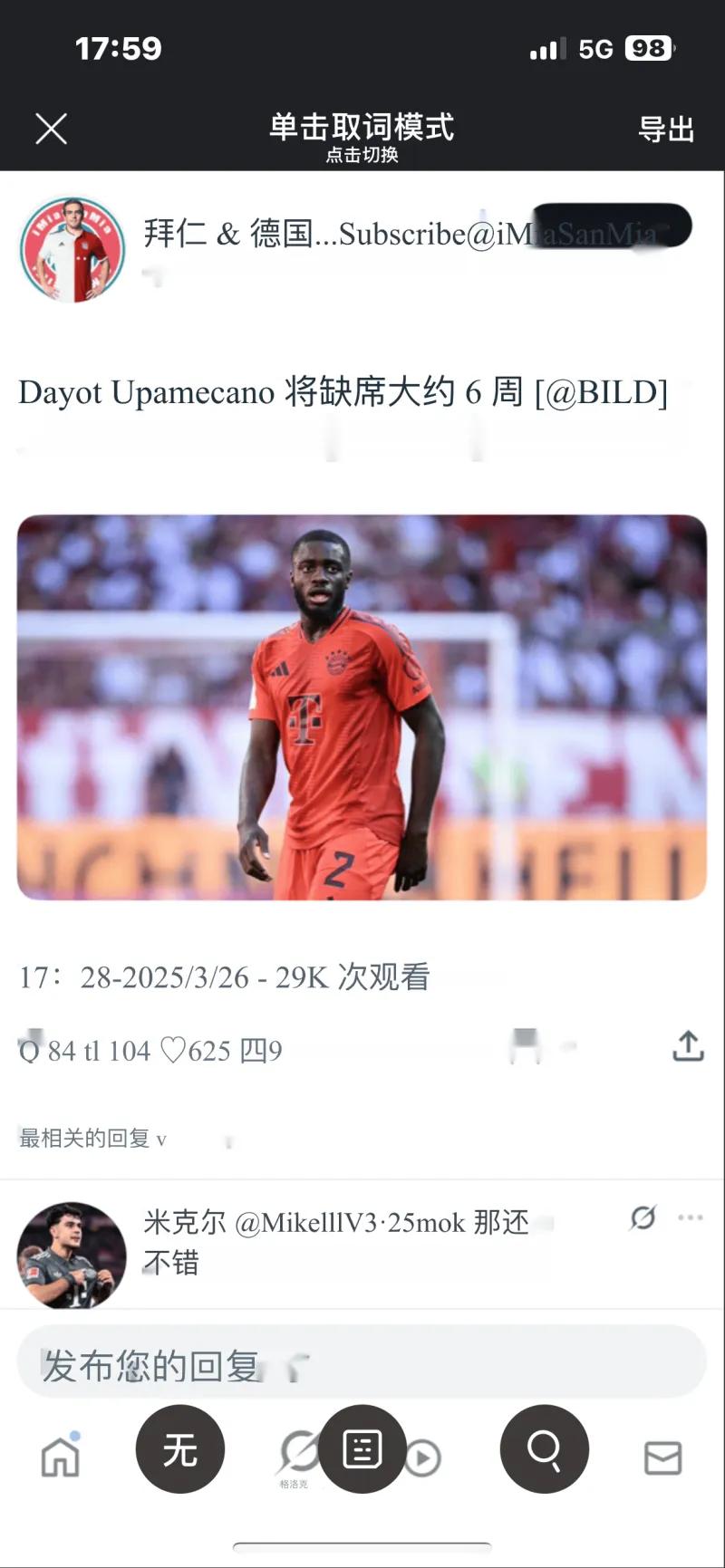Open the floating document list button
725x1568 pixels.
(x=362, y=1449)
